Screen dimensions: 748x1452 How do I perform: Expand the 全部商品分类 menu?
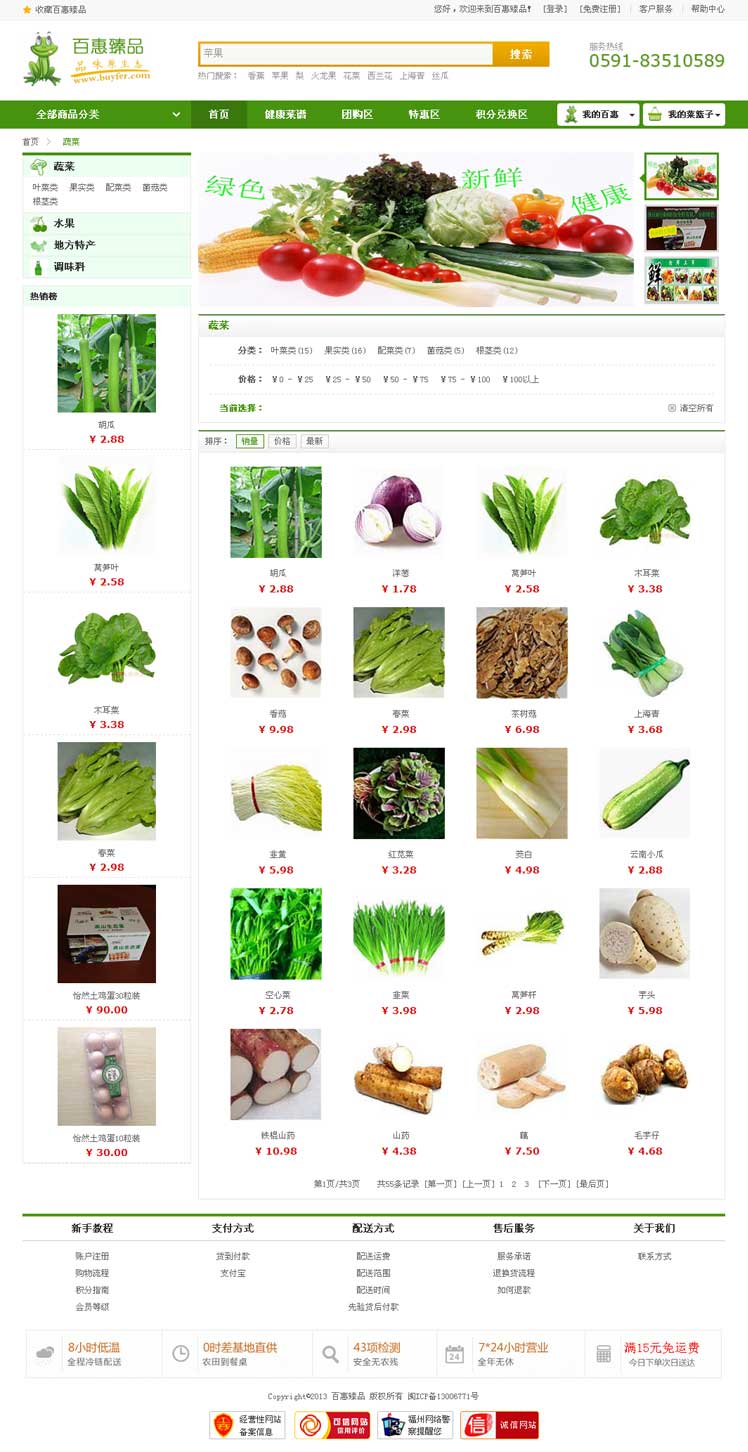pos(107,114)
